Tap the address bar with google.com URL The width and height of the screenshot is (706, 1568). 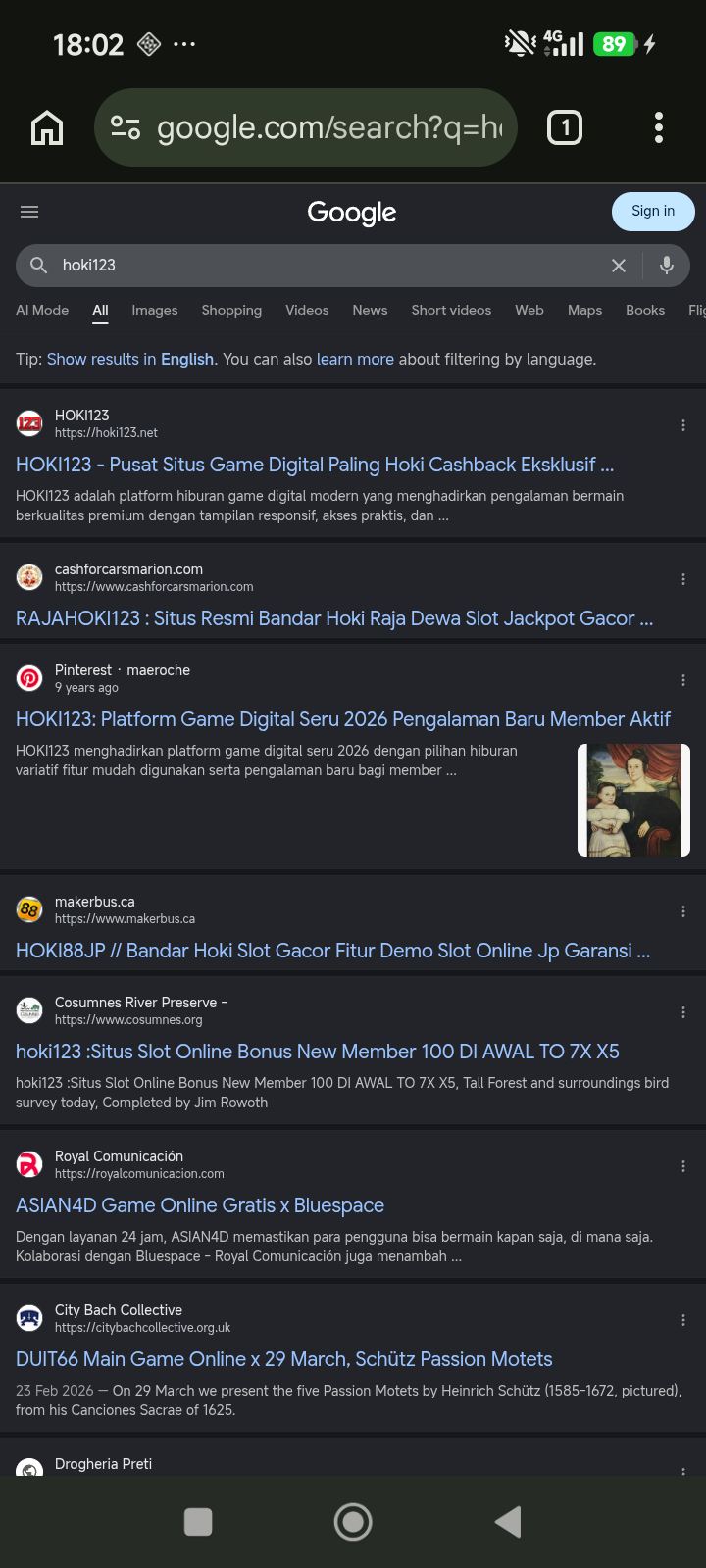306,127
